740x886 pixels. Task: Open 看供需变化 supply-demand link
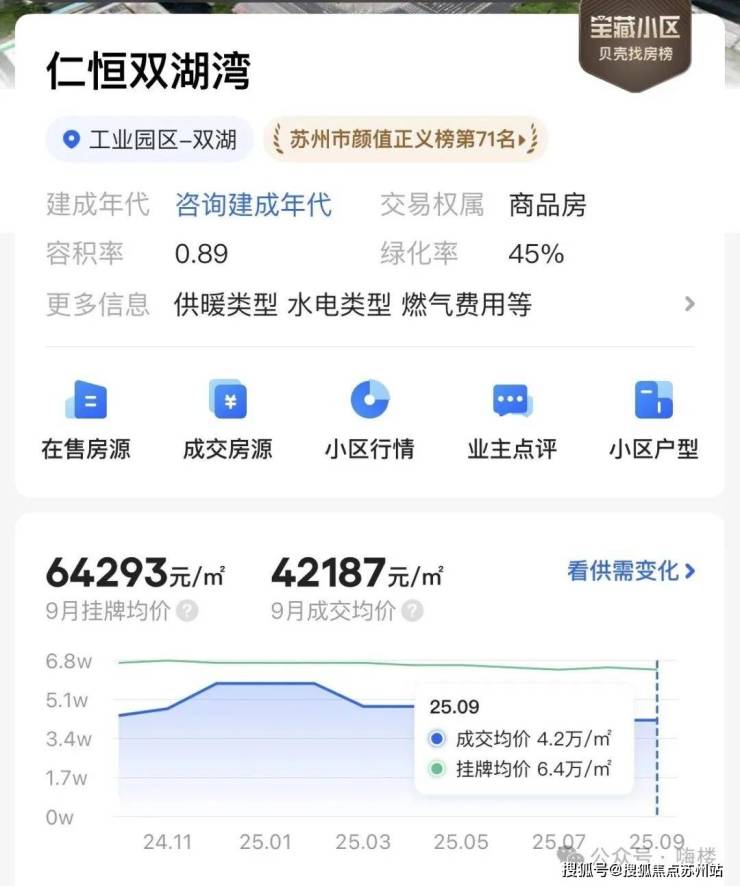[x=631, y=572]
